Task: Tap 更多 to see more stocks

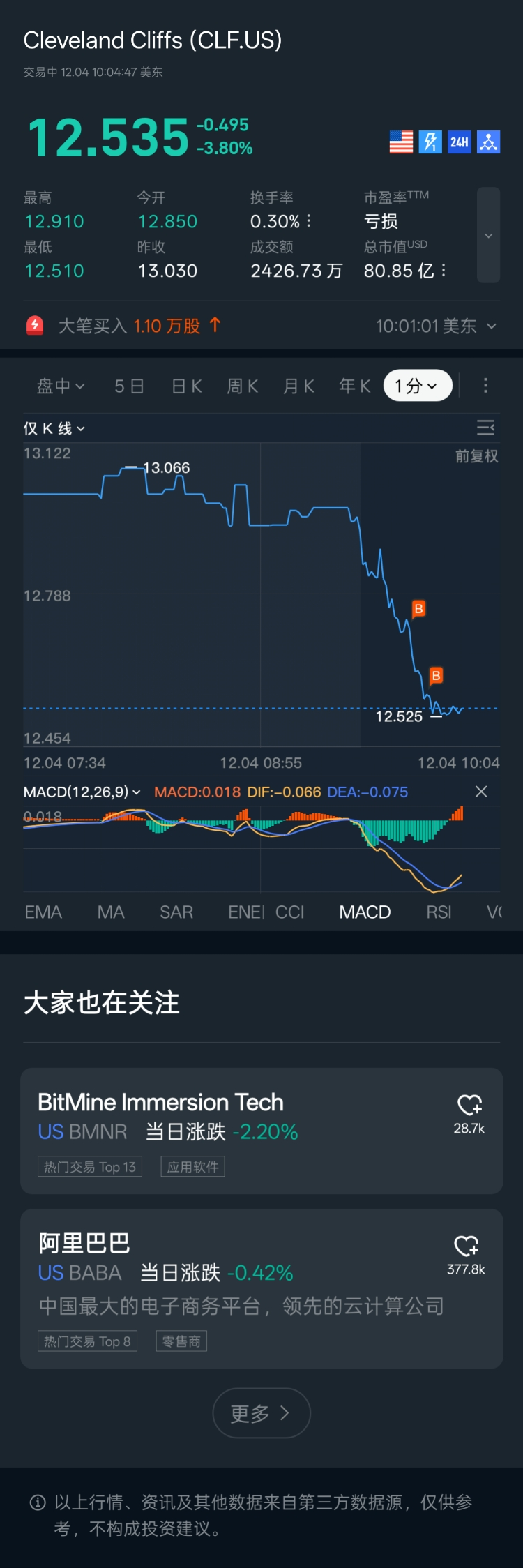Action: [261, 1413]
